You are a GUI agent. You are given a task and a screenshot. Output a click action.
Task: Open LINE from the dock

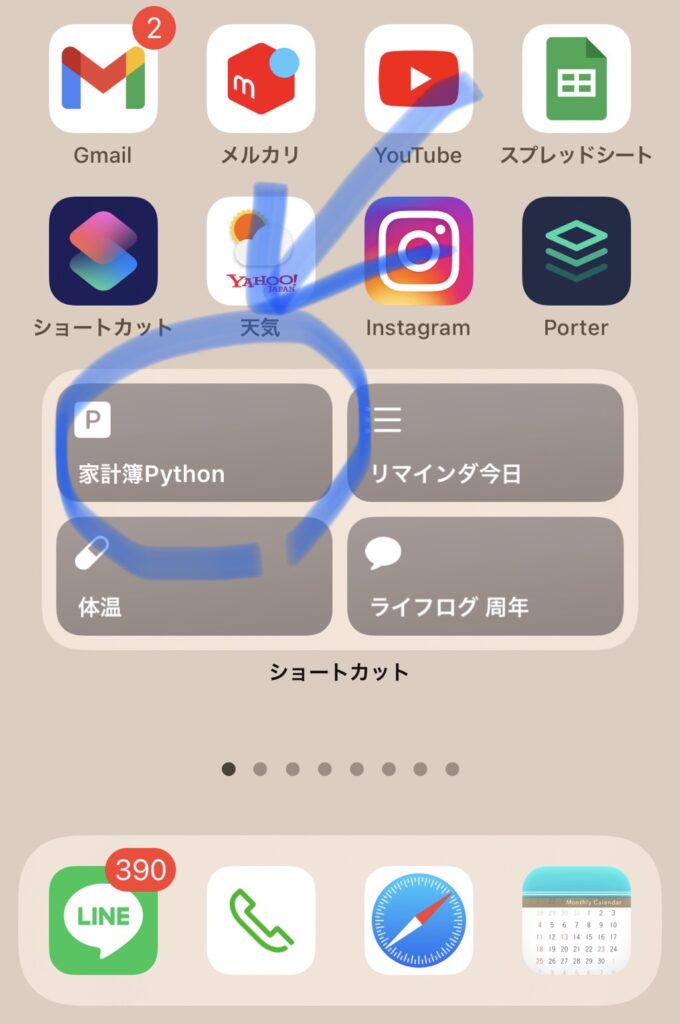pyautogui.click(x=103, y=920)
